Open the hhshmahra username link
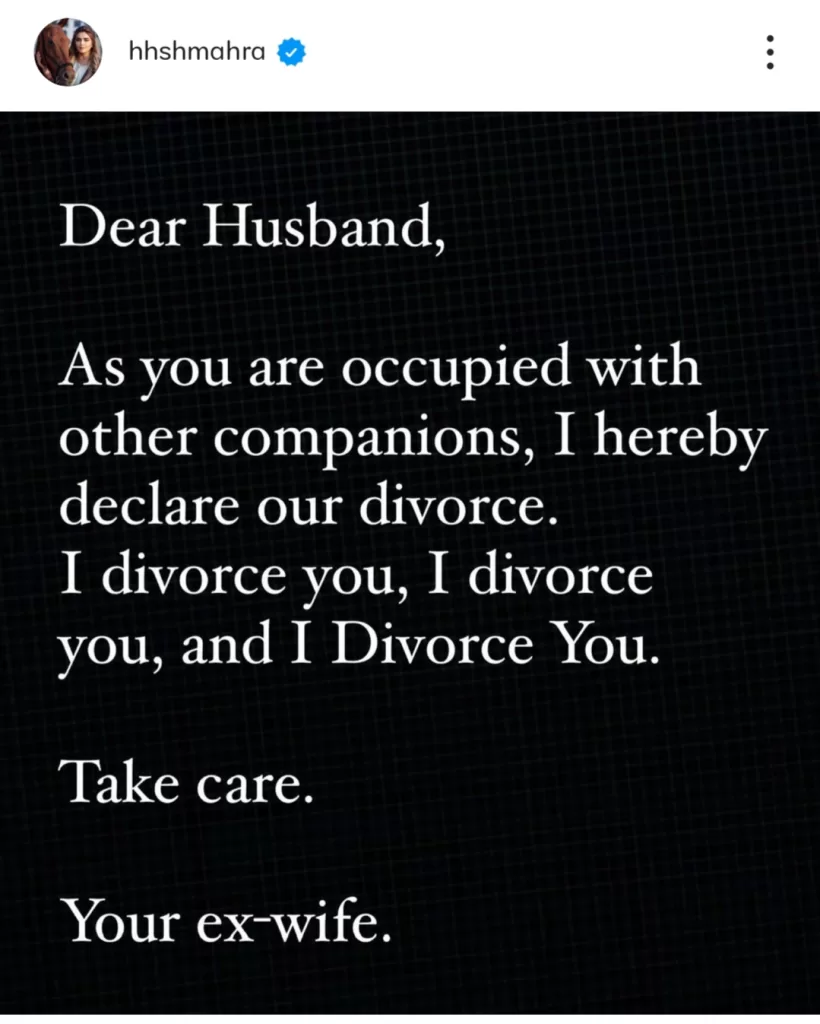Screen dimensions: 820x1024 (197, 52)
